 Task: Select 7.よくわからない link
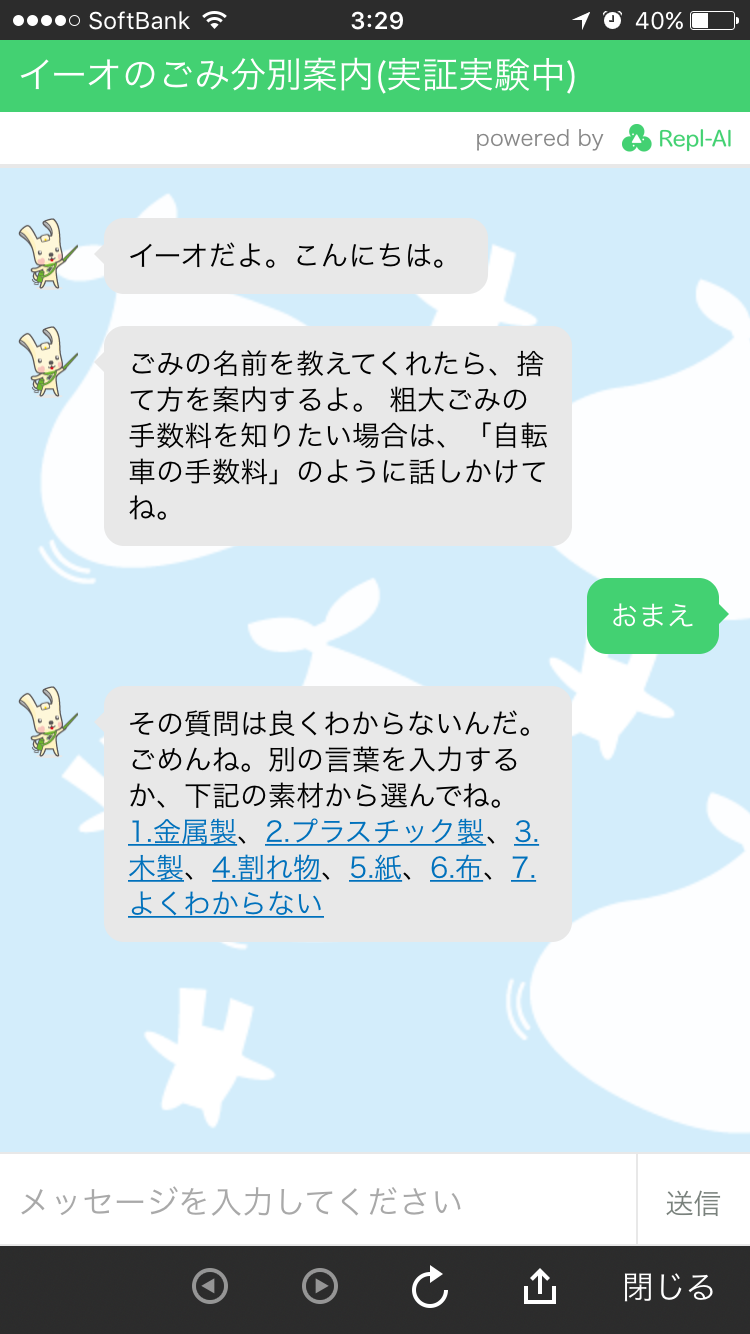(x=226, y=904)
